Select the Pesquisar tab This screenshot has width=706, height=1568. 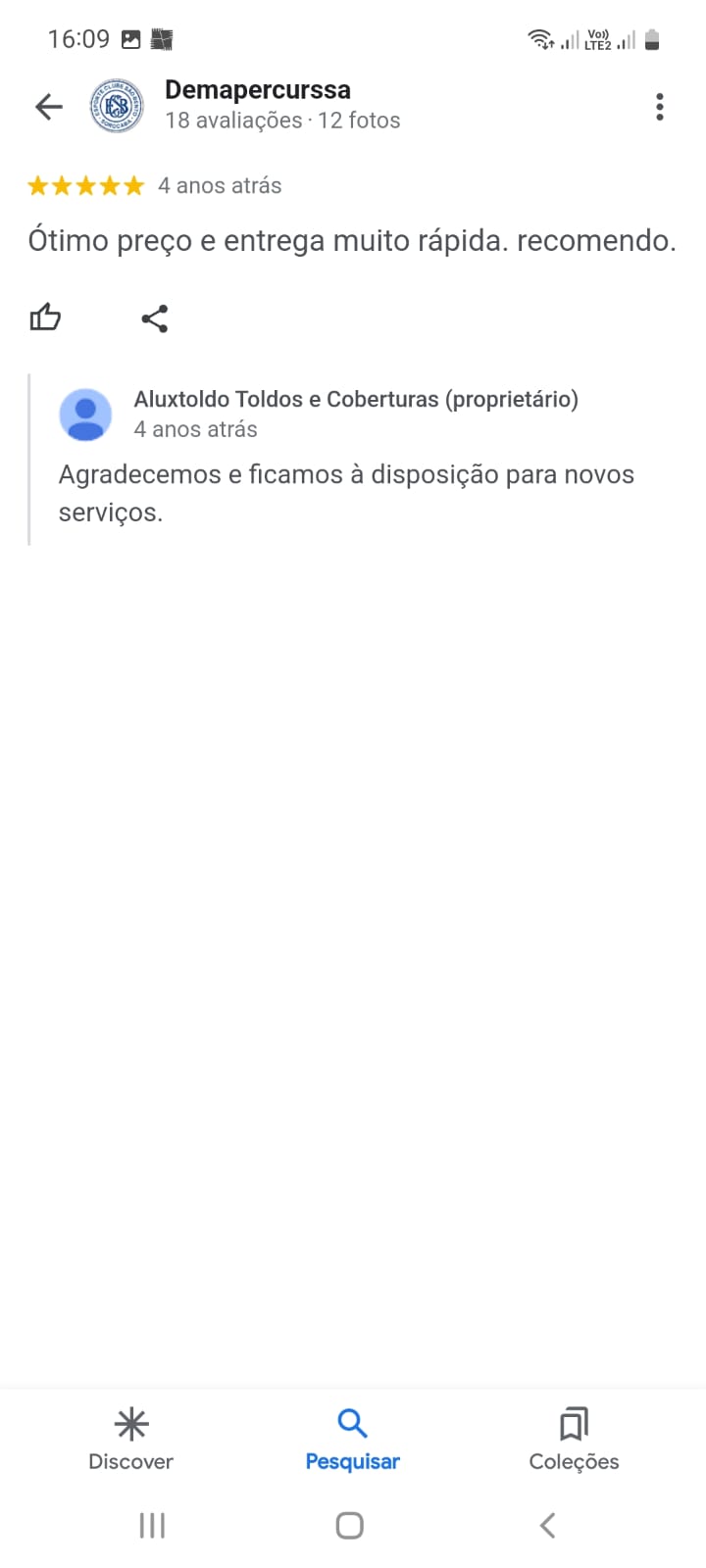(352, 1440)
